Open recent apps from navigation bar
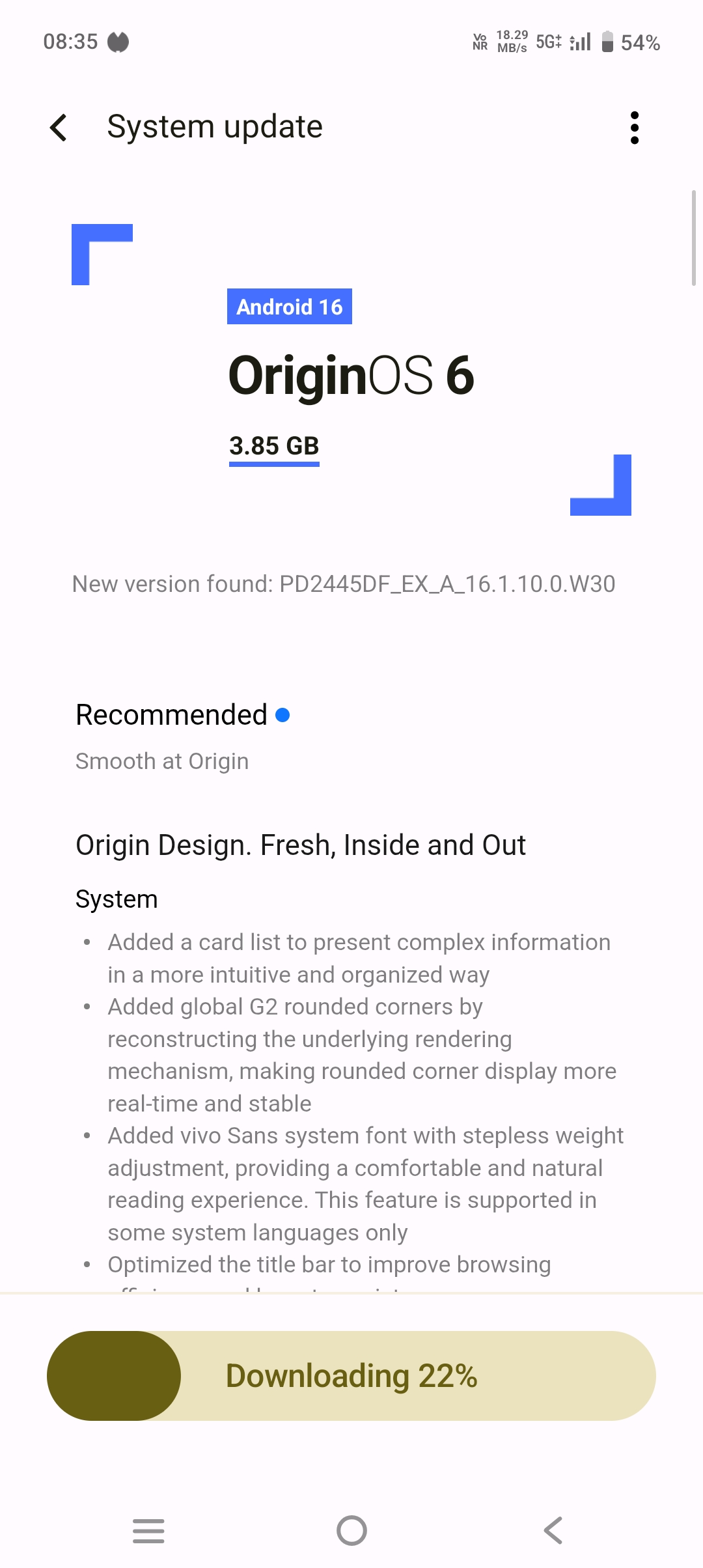This screenshot has width=703, height=1568. [148, 1530]
